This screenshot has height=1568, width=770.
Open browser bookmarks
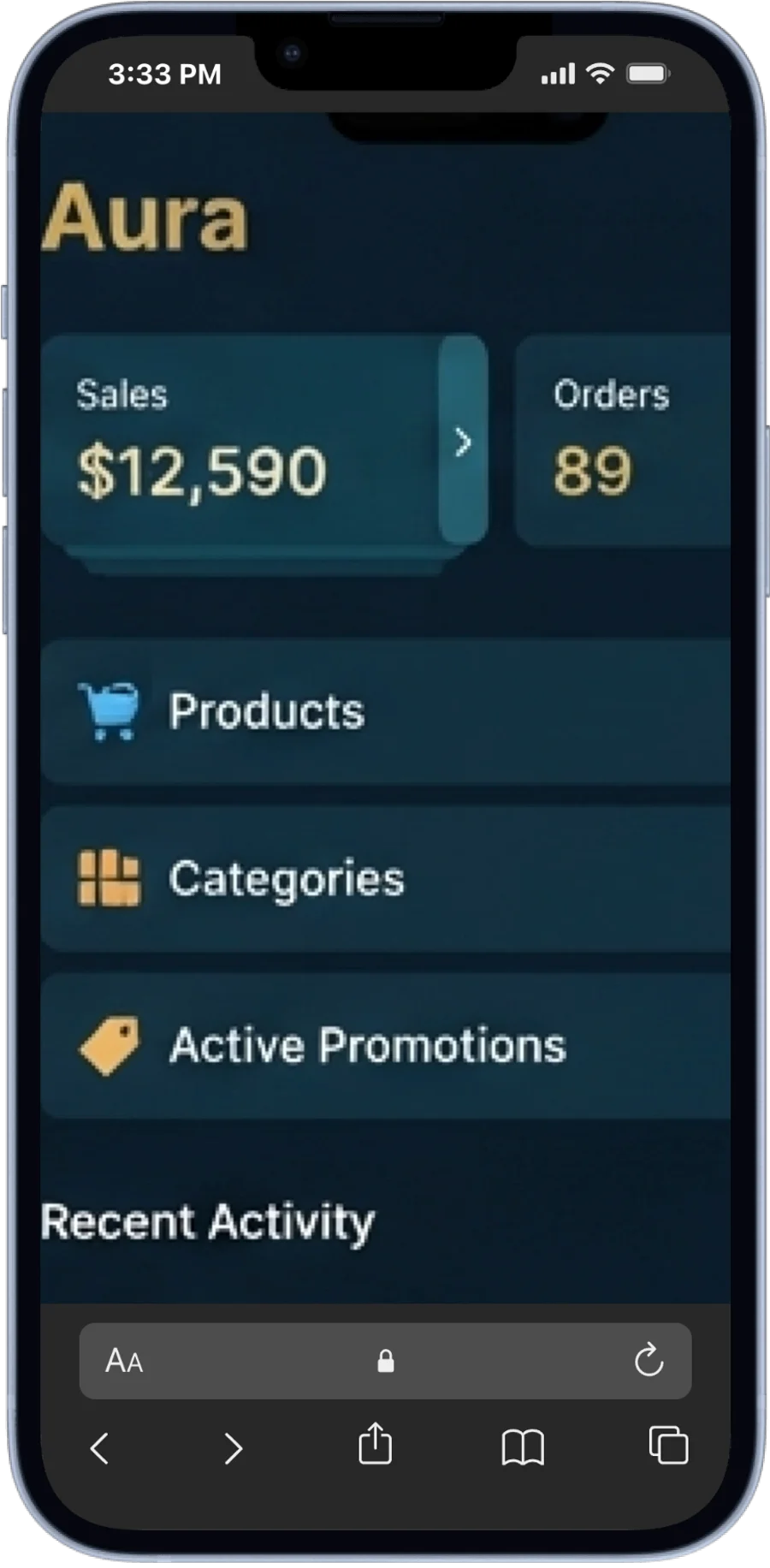point(523,1447)
